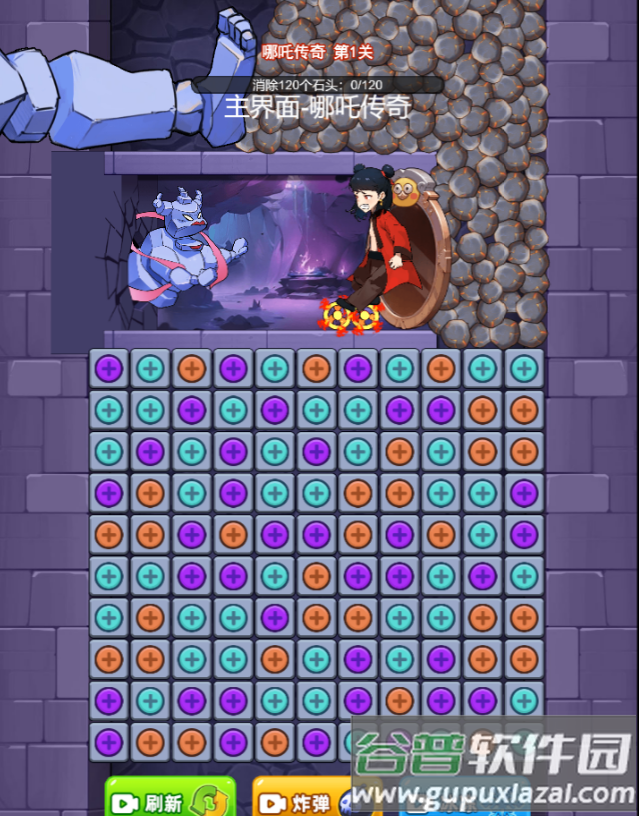Use the orange 炸弹 bomb button
The image size is (639, 816).
(x=300, y=799)
